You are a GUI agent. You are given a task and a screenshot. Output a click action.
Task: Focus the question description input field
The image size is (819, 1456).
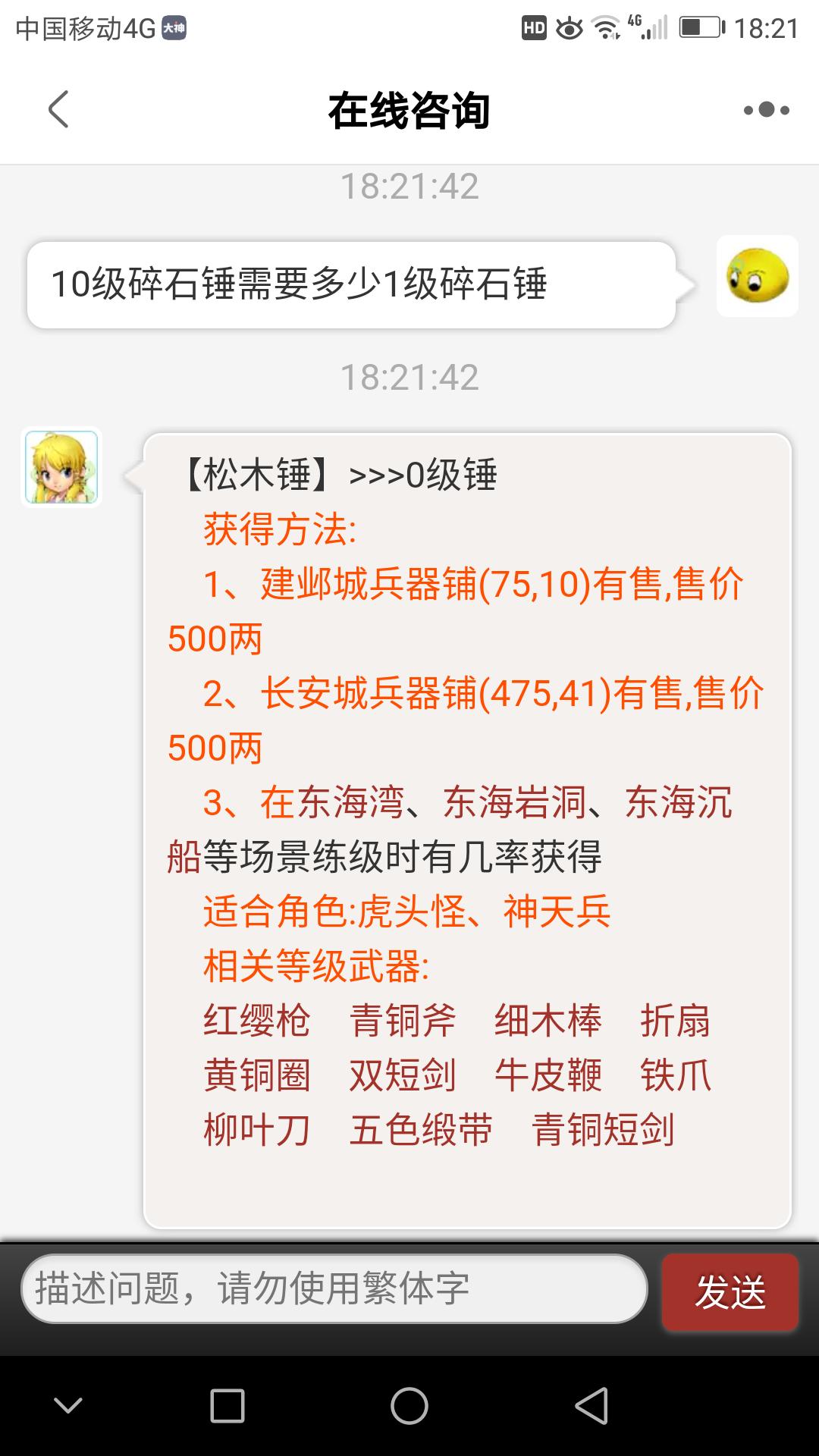pos(334,1288)
